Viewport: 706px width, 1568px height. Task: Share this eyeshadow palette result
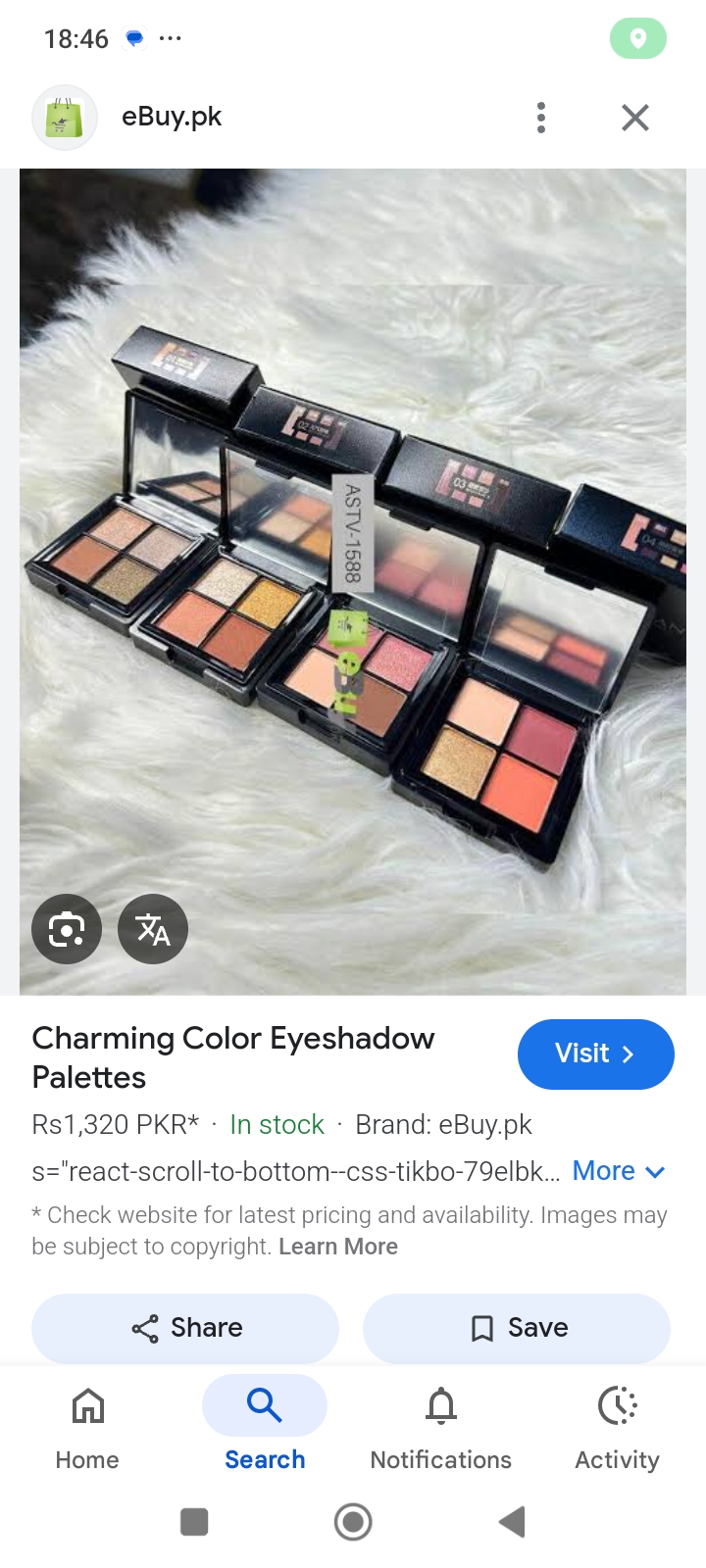(185, 1328)
